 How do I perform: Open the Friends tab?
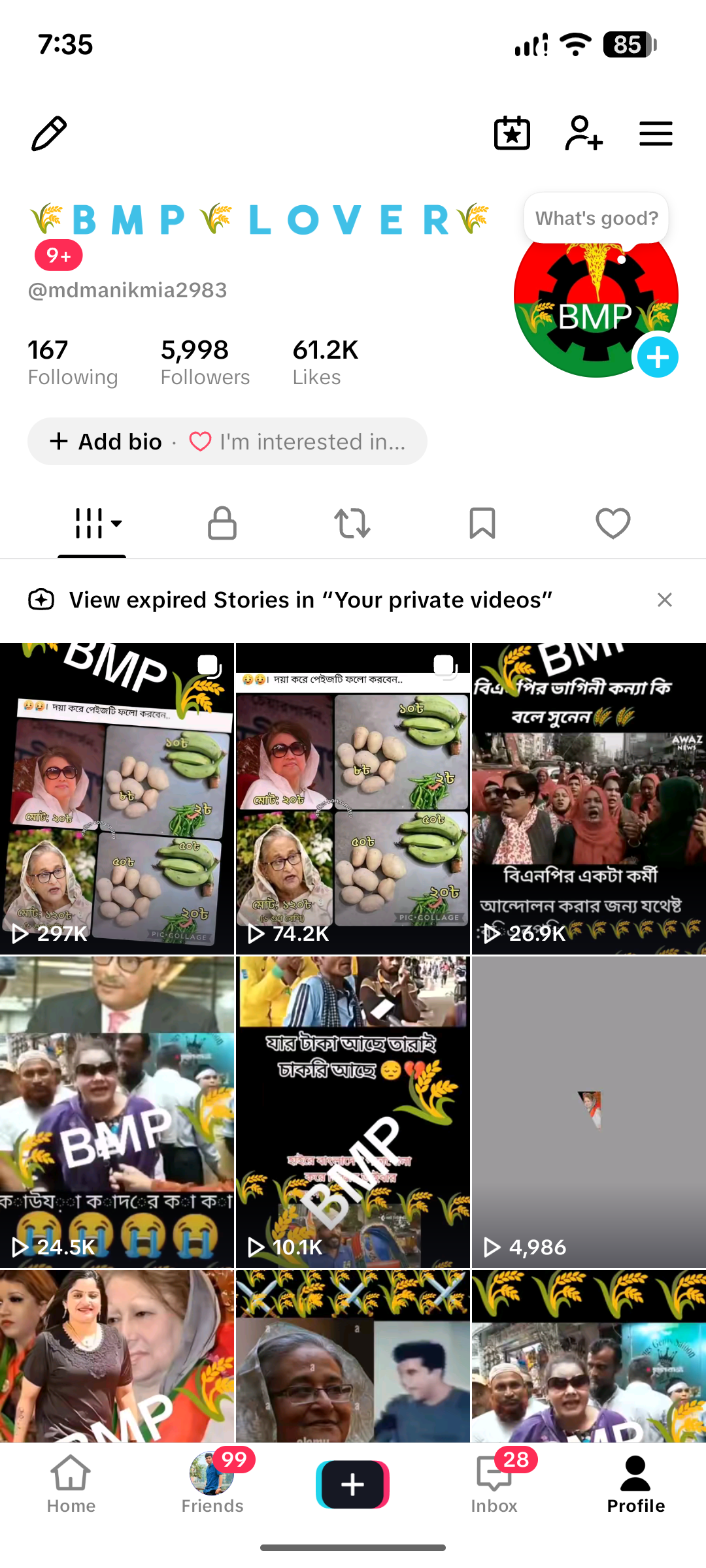click(212, 1484)
